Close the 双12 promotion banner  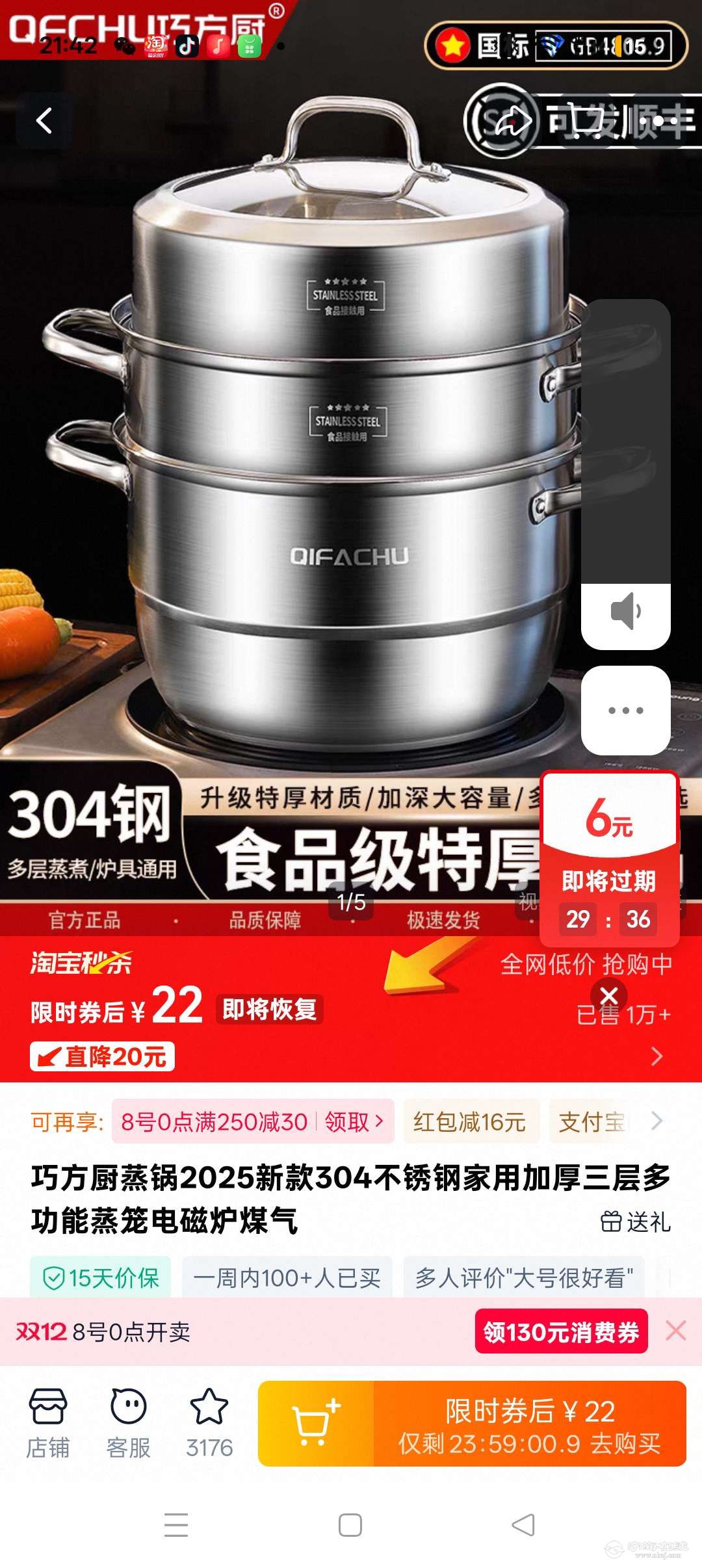tap(676, 1331)
